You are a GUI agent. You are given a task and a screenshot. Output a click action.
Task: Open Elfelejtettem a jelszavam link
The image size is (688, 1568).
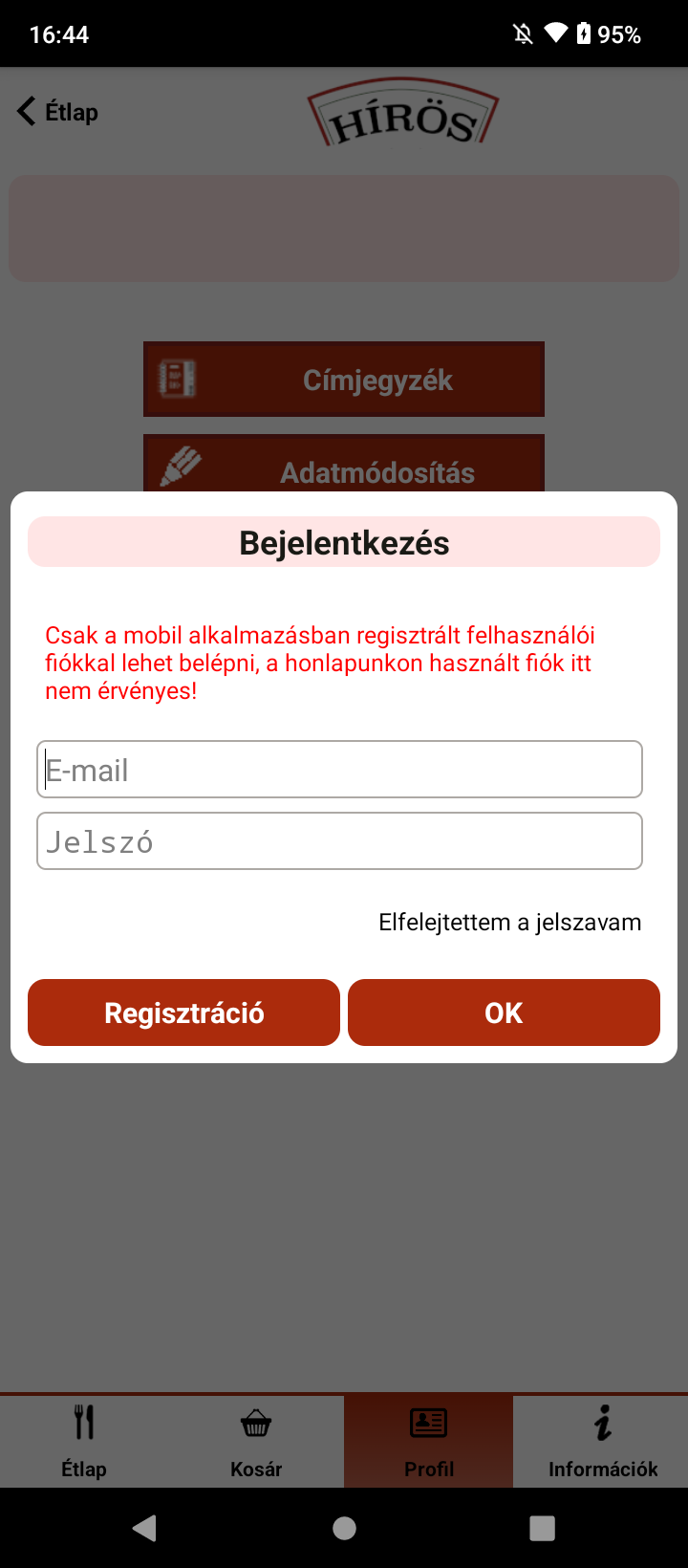pos(509,923)
